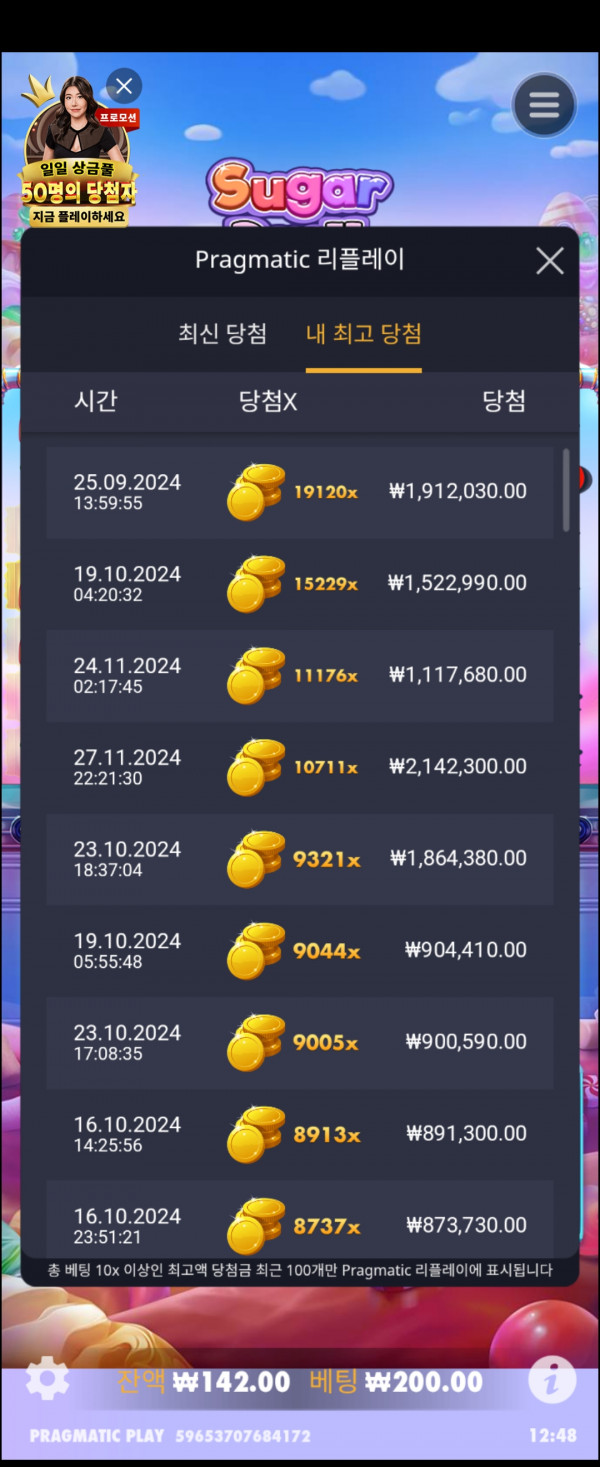
Task: Play the replay of the 11176x win
Action: tap(299, 676)
